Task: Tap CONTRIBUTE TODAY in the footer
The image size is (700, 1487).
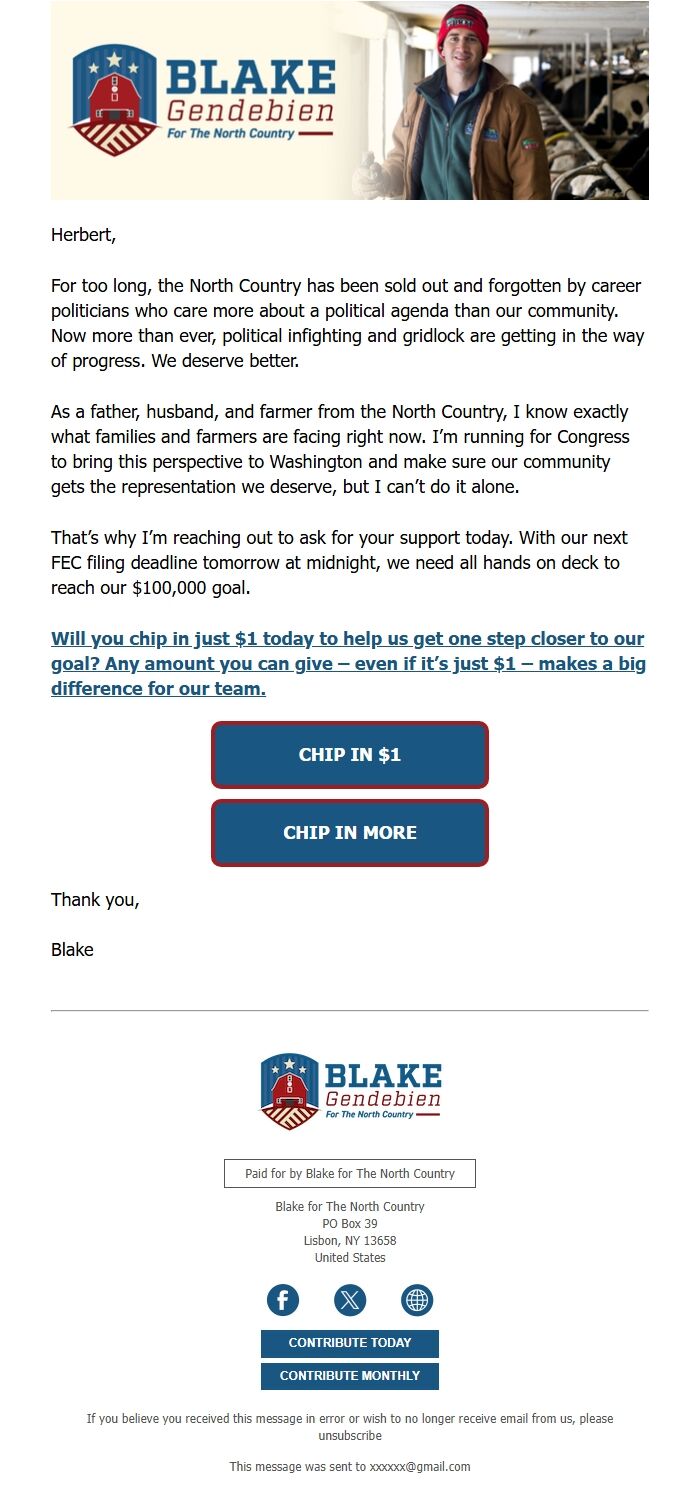Action: pyautogui.click(x=349, y=1343)
